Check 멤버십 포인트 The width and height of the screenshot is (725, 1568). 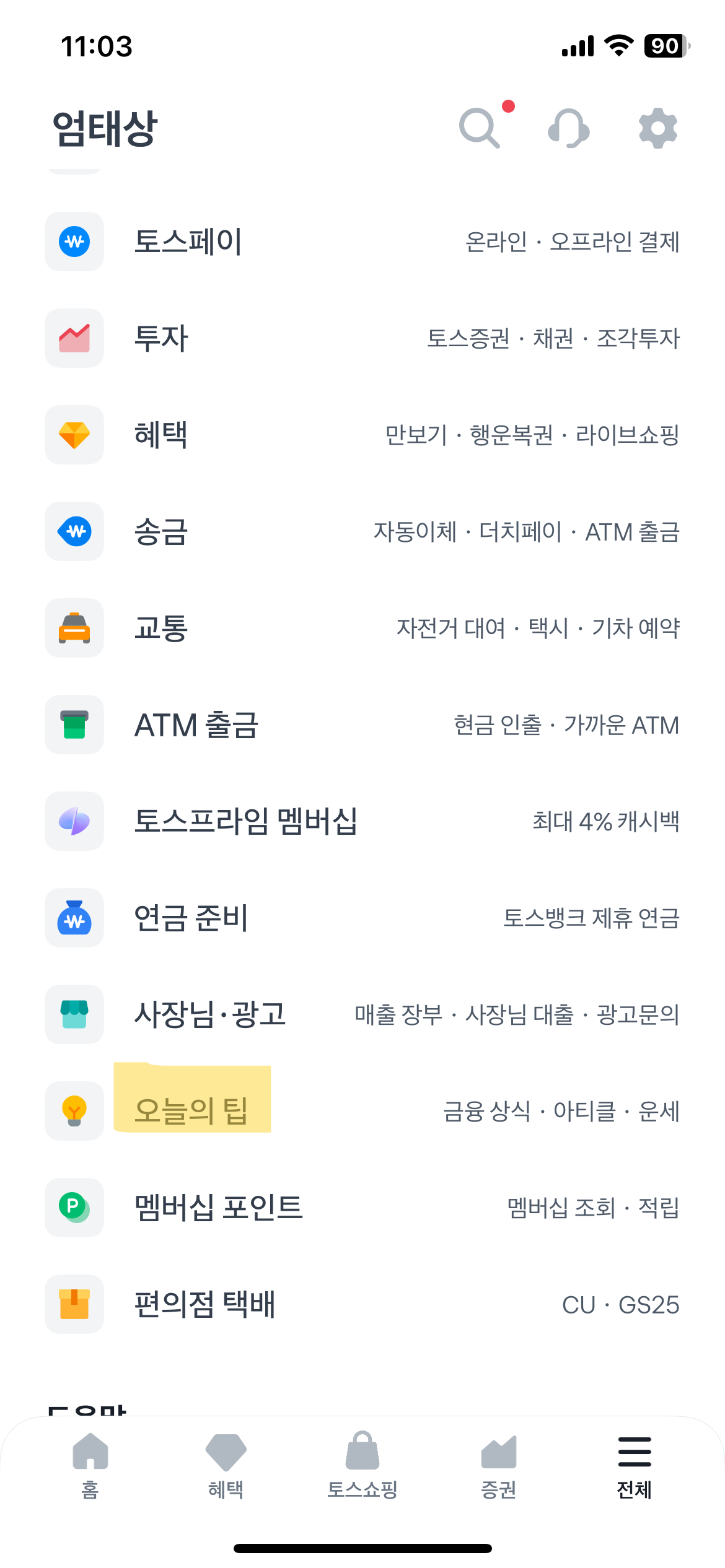(362, 1208)
